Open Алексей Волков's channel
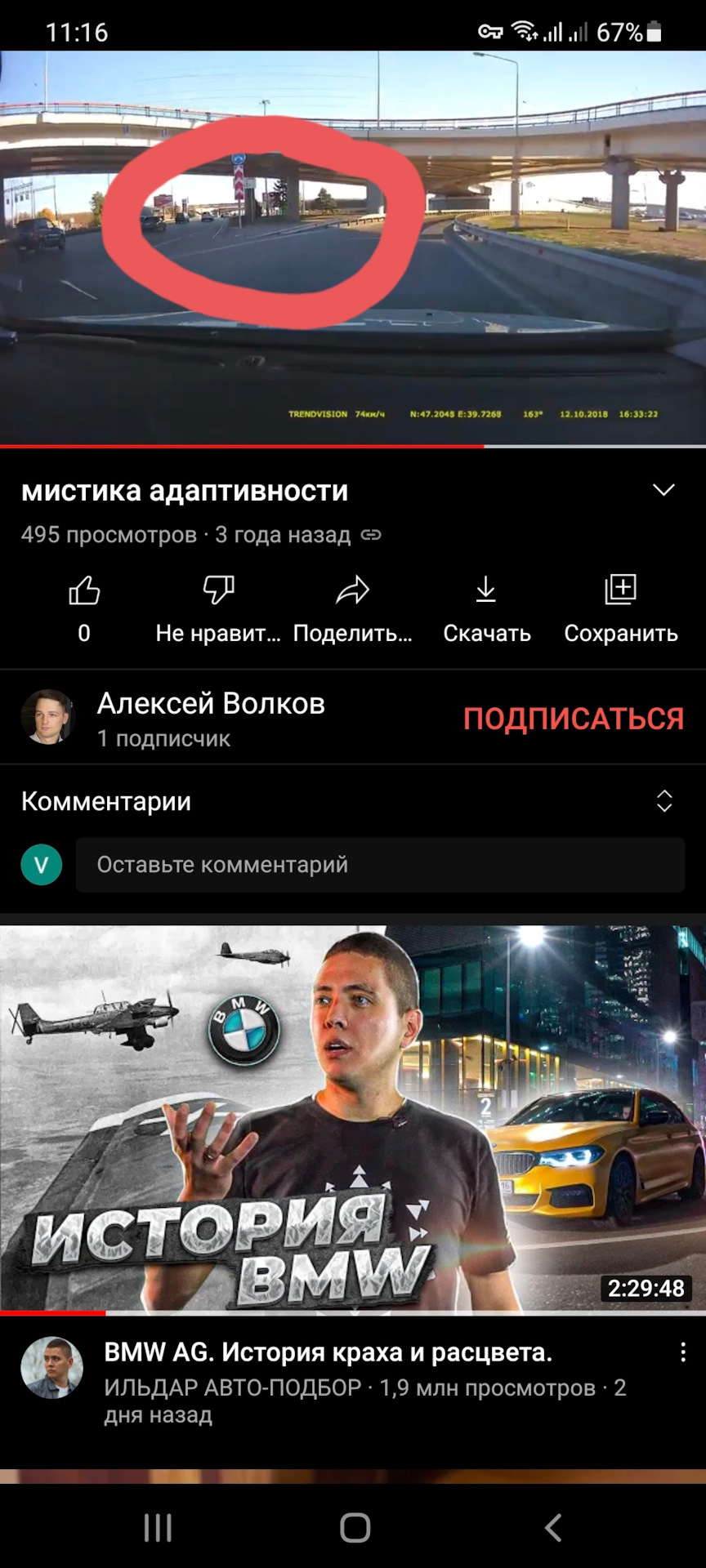 click(211, 704)
